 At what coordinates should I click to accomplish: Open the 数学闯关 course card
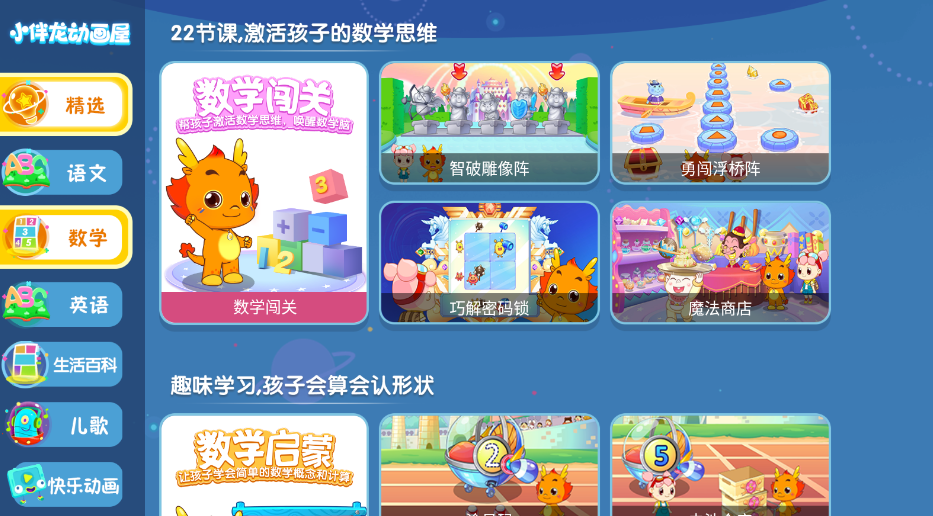(x=264, y=192)
